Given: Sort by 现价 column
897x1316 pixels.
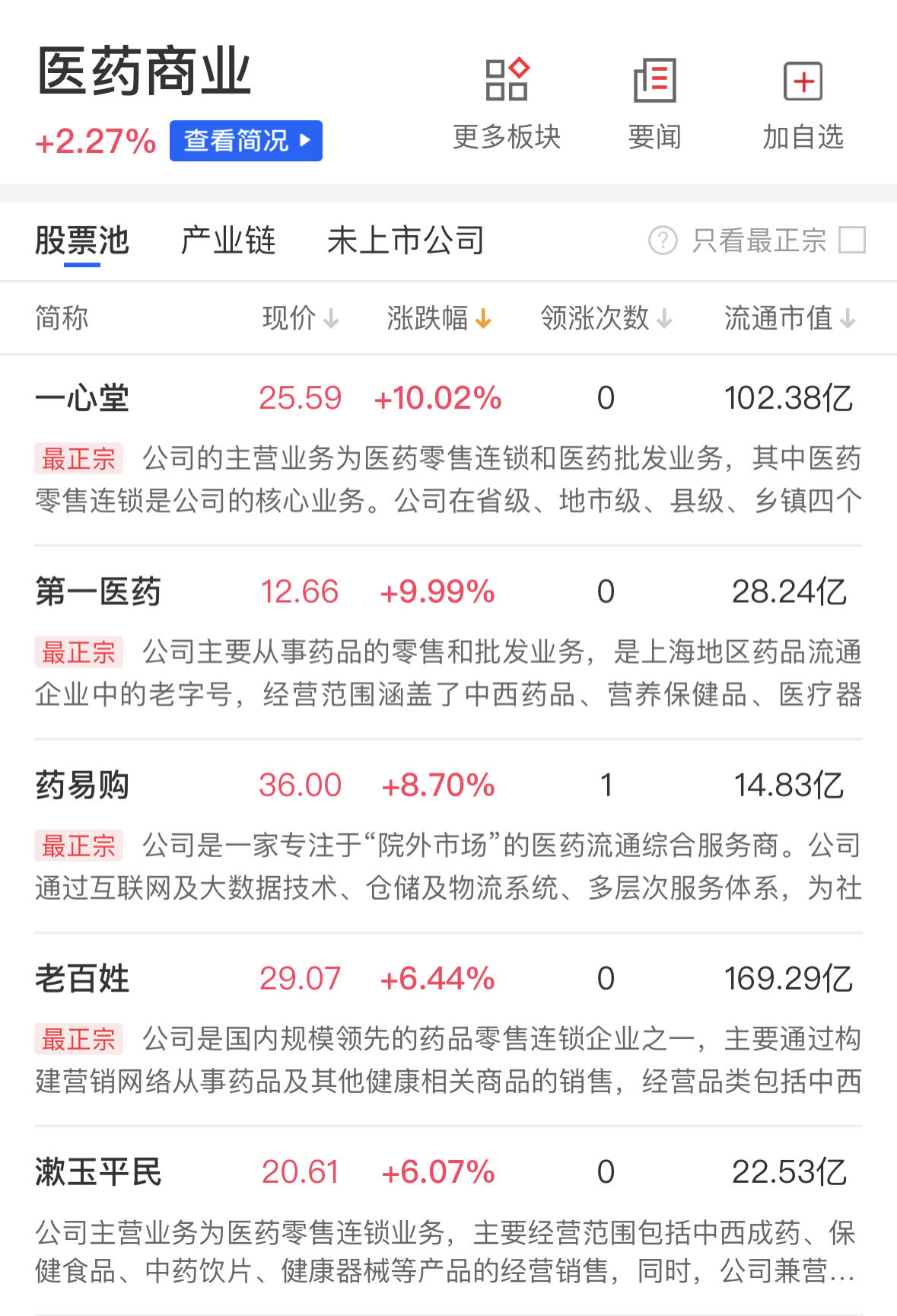Looking at the screenshot, I should (x=300, y=318).
